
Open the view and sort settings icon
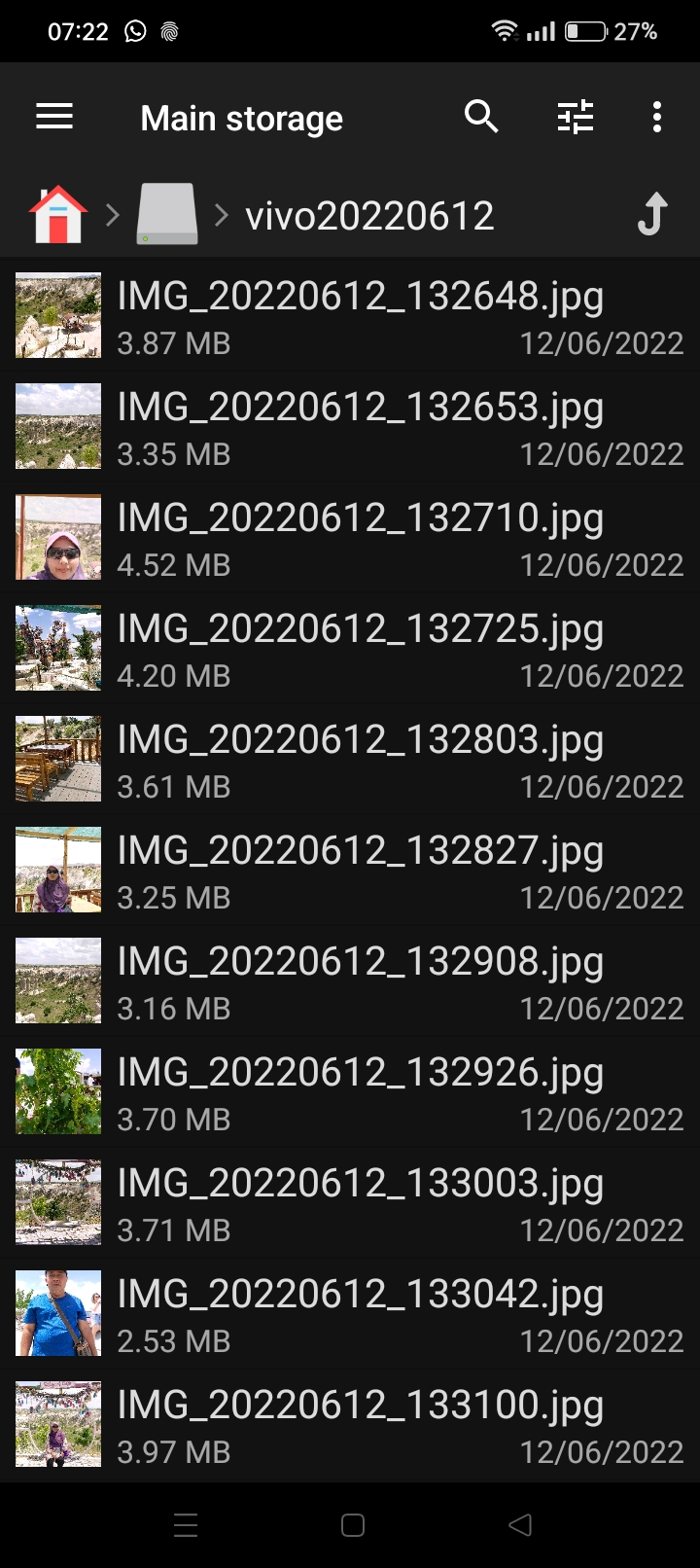coord(576,118)
